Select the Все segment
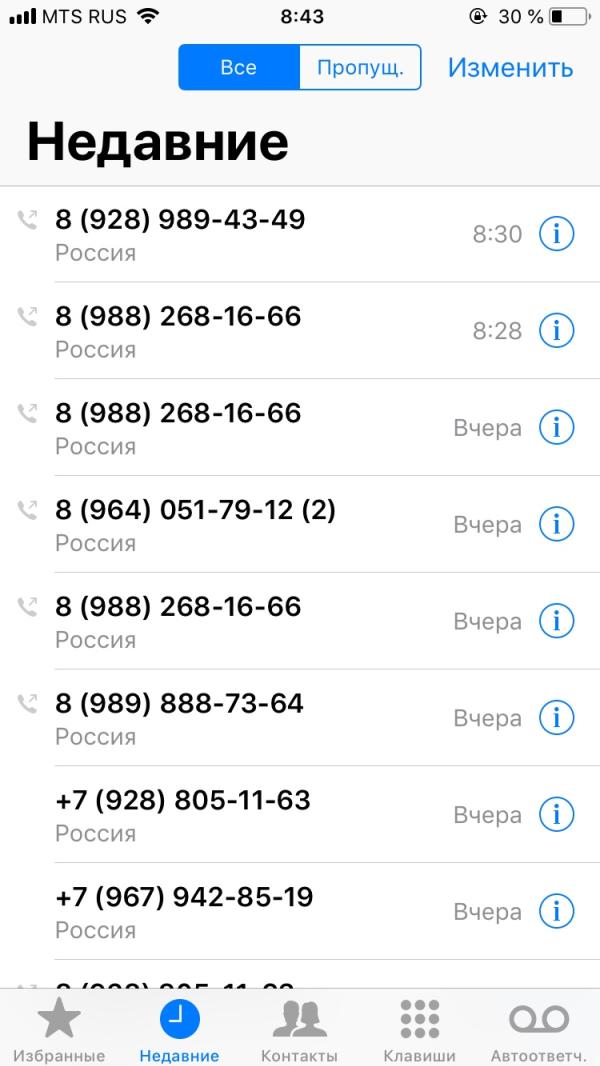This screenshot has height=1066, width=600. 239,68
